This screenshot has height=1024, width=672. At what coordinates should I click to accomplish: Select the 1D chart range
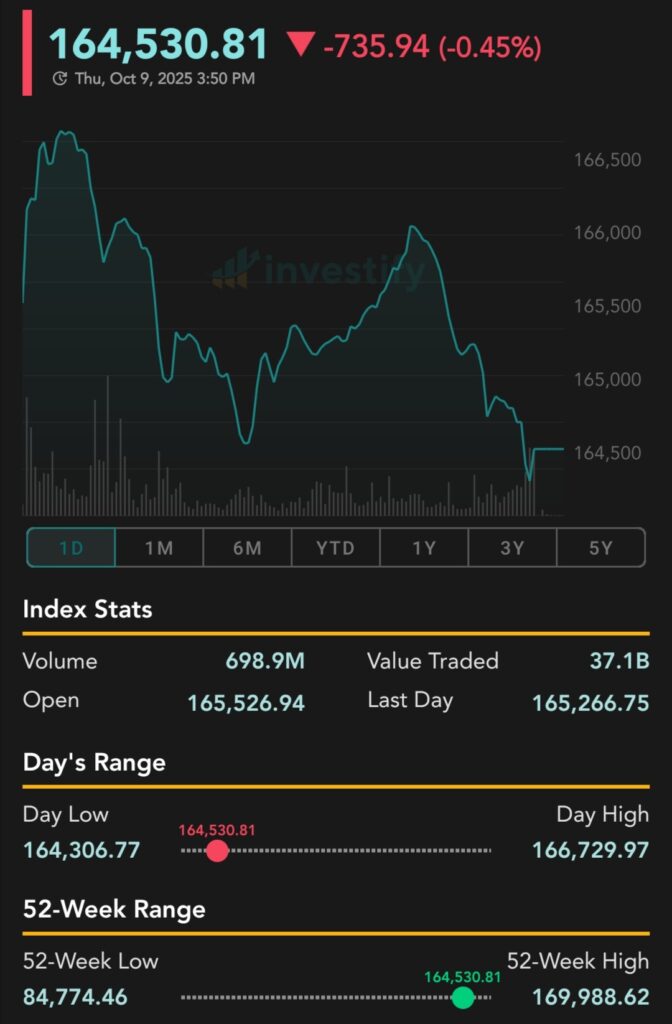[71, 548]
